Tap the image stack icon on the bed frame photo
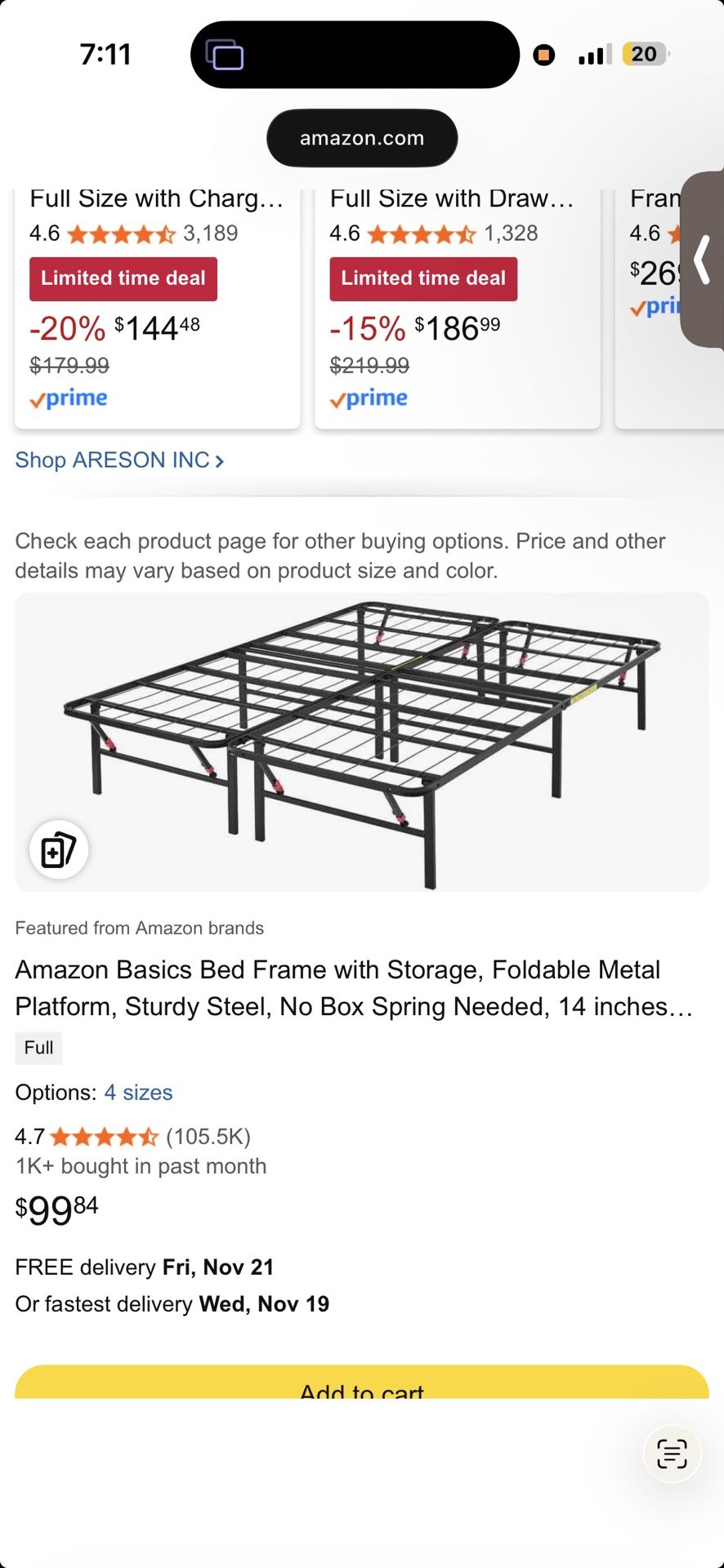Image resolution: width=724 pixels, height=1568 pixels. pyautogui.click(x=57, y=849)
